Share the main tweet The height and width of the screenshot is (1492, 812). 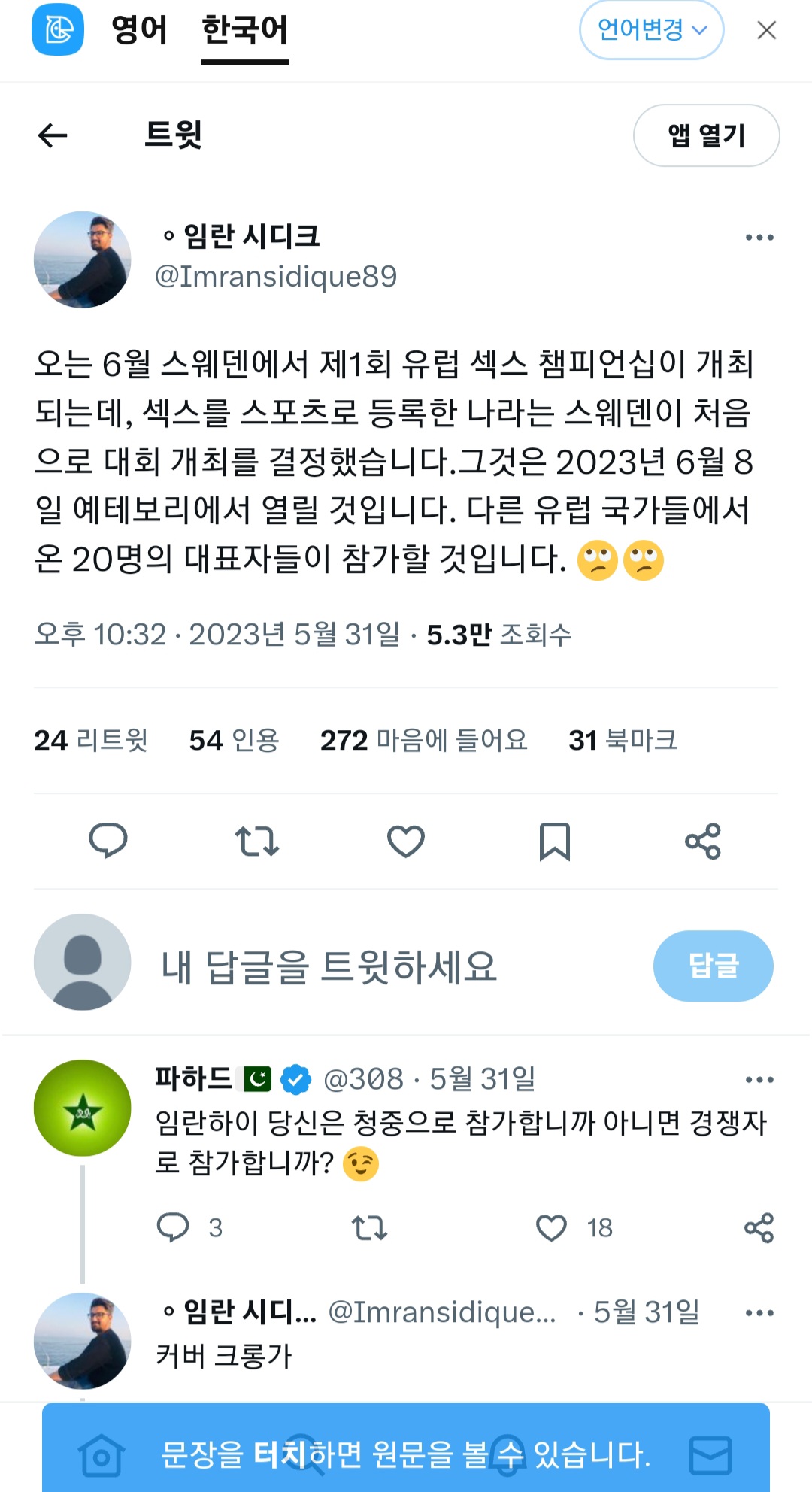point(703,841)
